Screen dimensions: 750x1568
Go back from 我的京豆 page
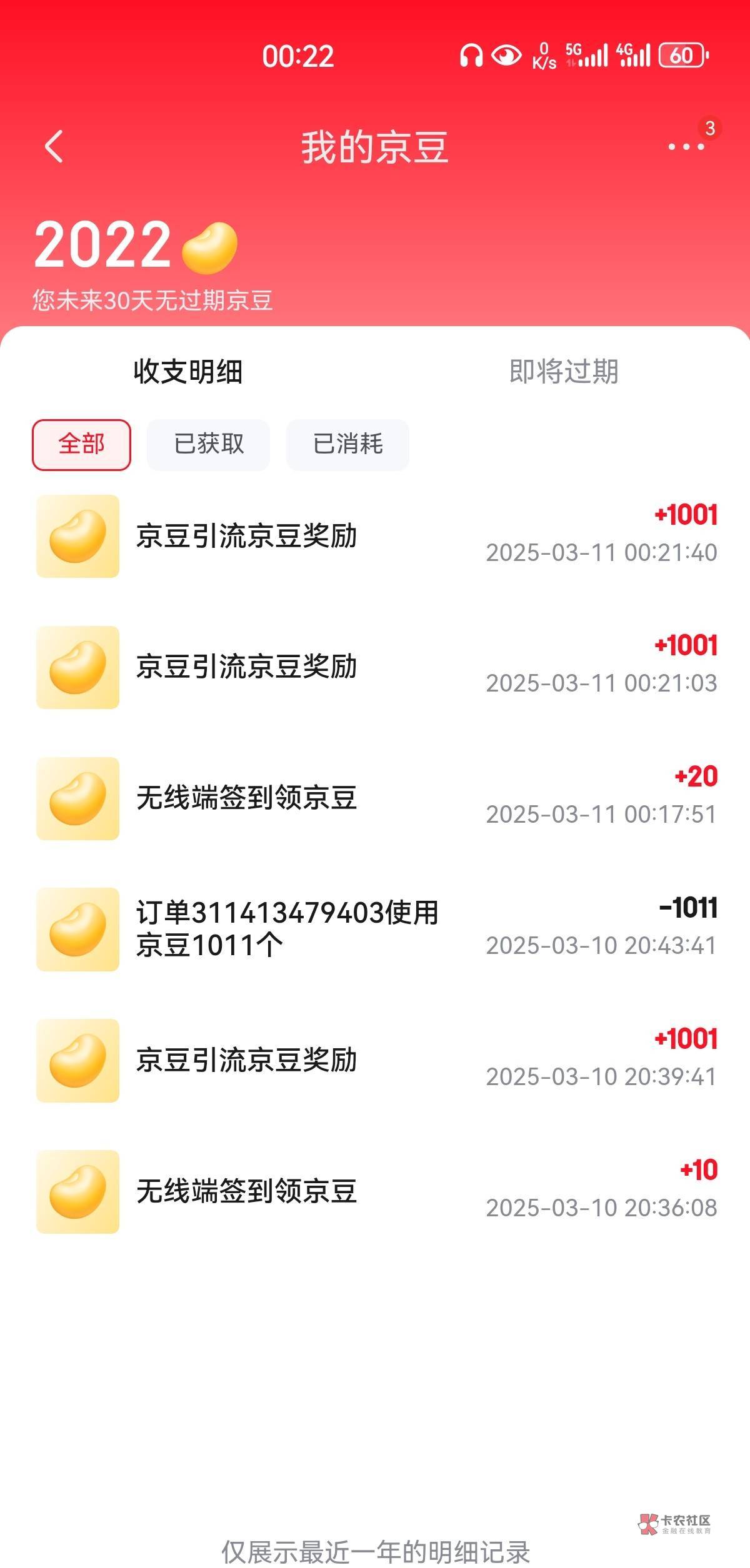click(54, 147)
